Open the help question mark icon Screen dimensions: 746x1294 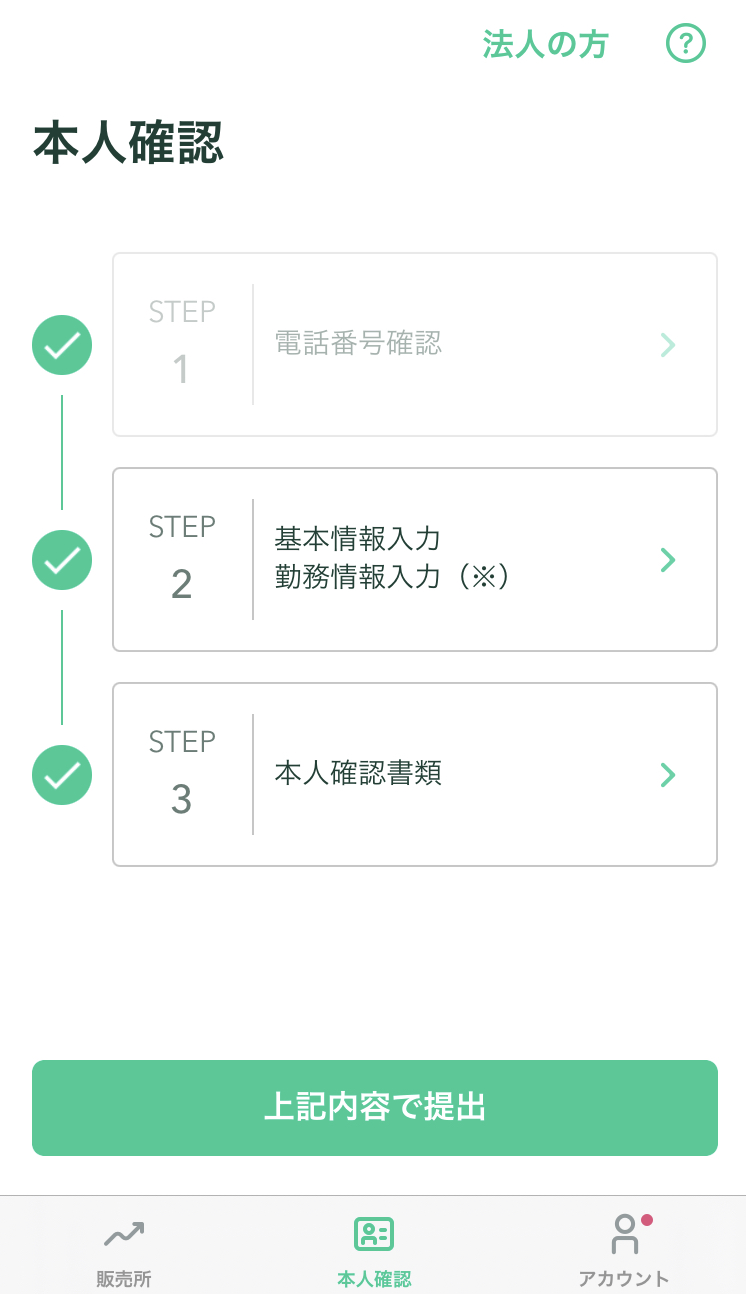pos(686,44)
